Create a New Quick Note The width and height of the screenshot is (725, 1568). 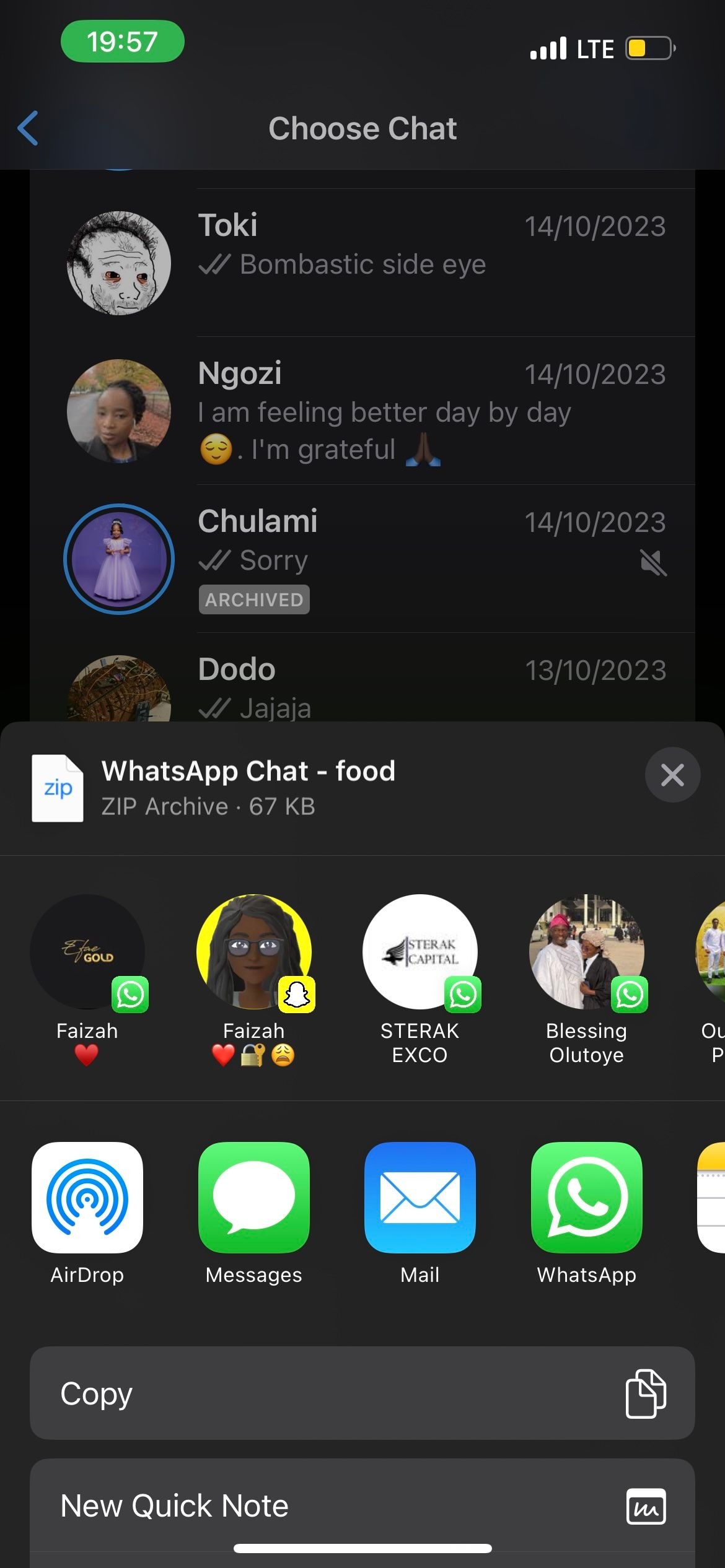coord(362,1506)
